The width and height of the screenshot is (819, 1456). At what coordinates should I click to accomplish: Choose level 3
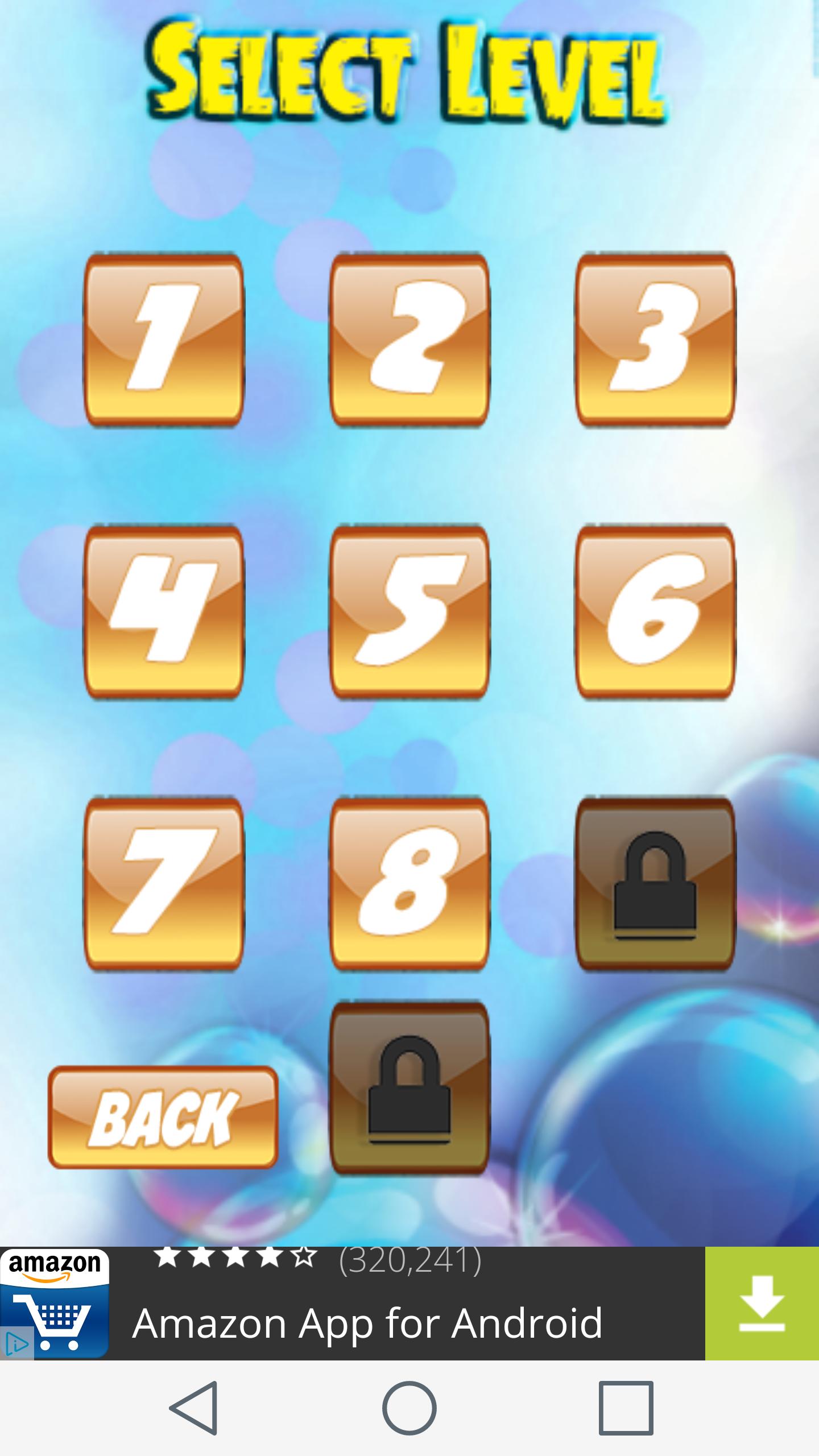coord(655,340)
